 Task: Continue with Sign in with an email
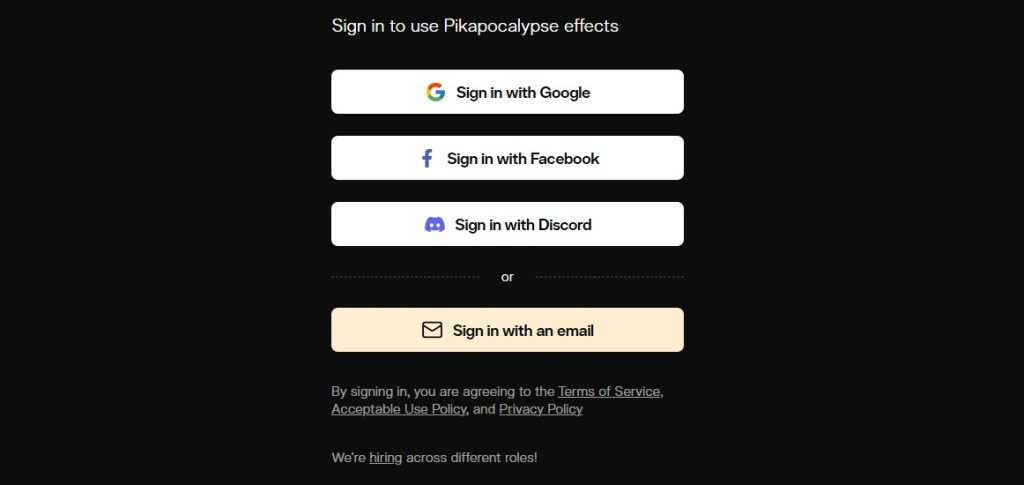click(507, 330)
